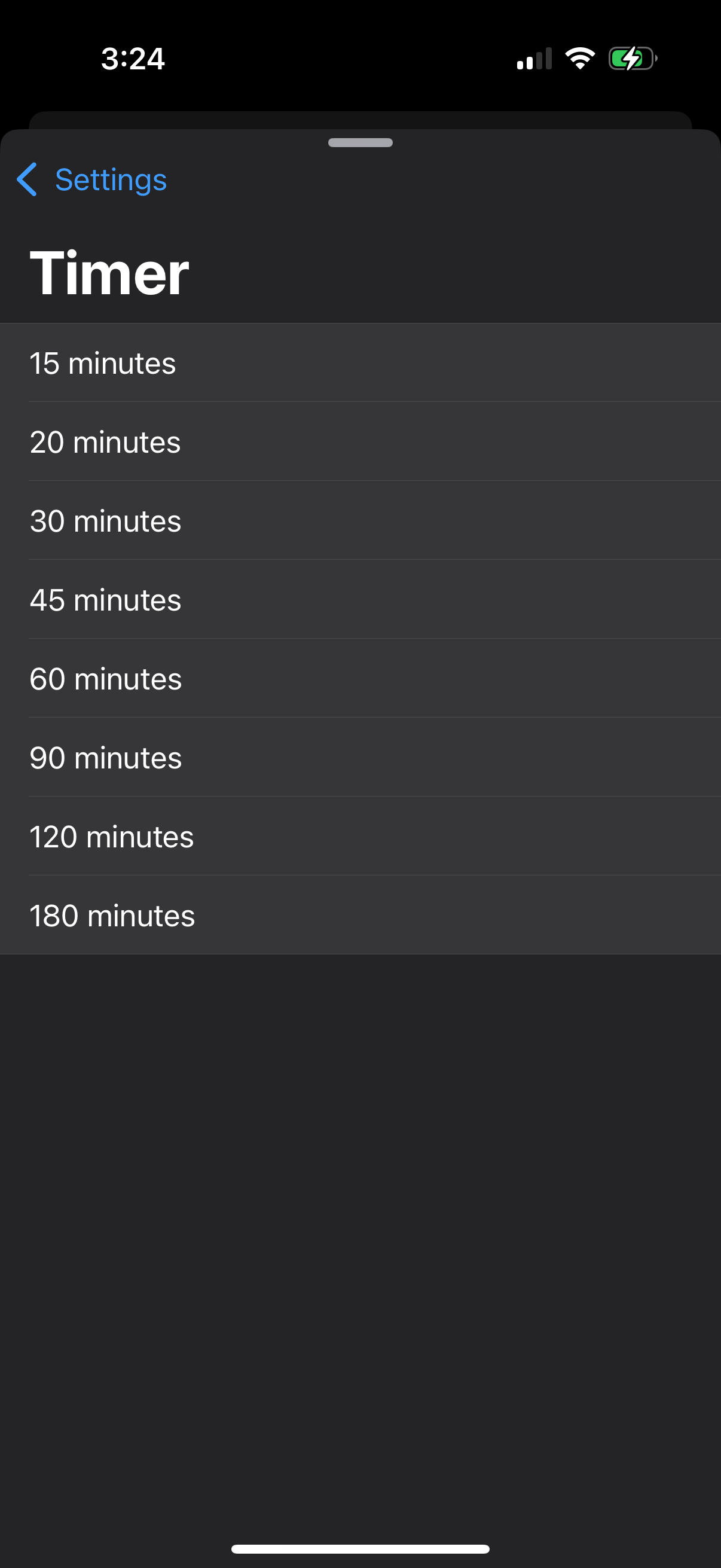This screenshot has height=1568, width=721.
Task: Pick the 90 minutes timer
Action: pyautogui.click(x=105, y=757)
